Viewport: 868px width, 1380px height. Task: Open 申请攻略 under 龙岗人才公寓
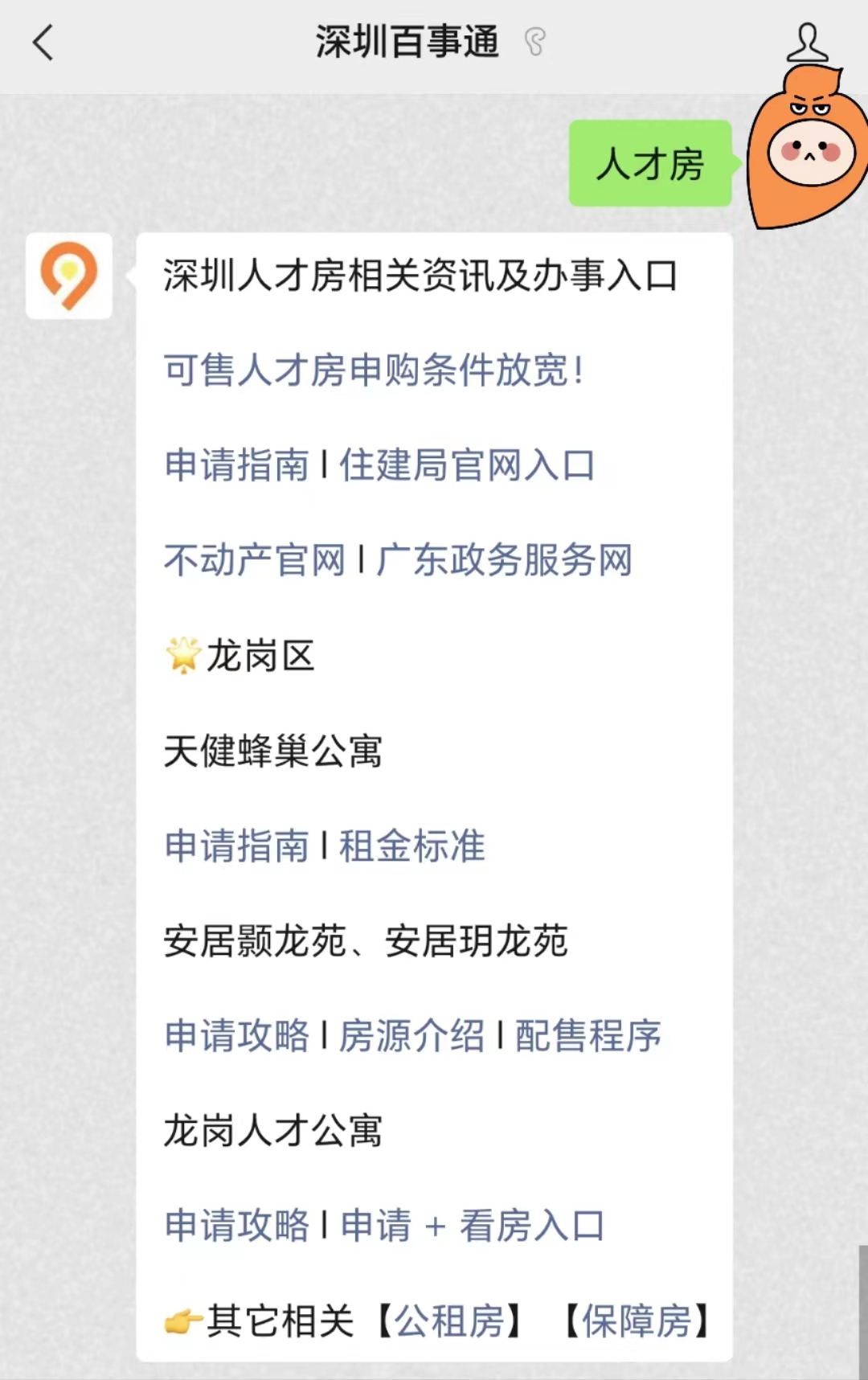coord(236,1226)
